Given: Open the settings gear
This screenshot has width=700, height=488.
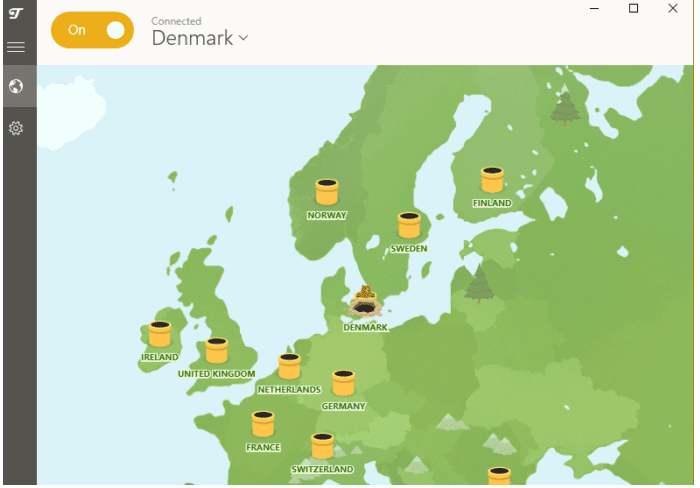Looking at the screenshot, I should [x=16, y=128].
